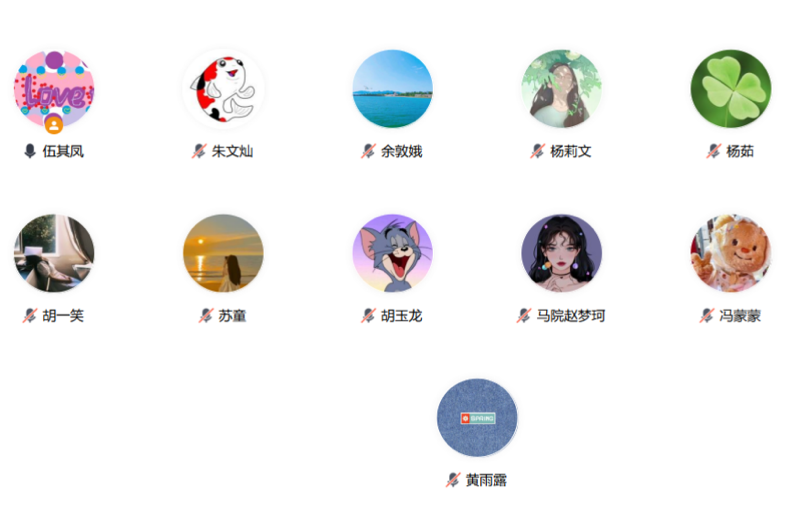The image size is (800, 509).
Task: Open 杨莉文's participant tile
Action: click(561, 89)
